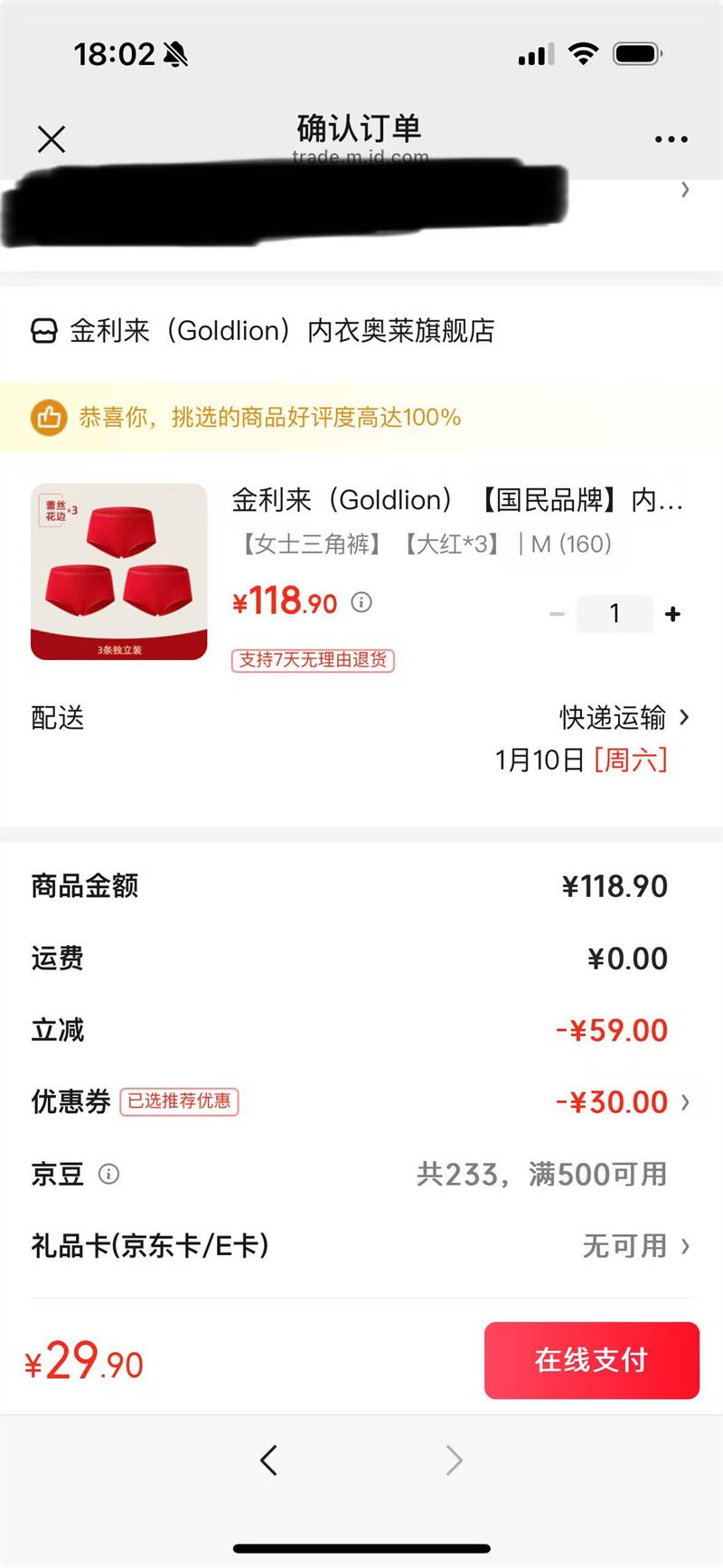Decrease item quantity with minus button
This screenshot has width=723, height=1568.
point(557,614)
